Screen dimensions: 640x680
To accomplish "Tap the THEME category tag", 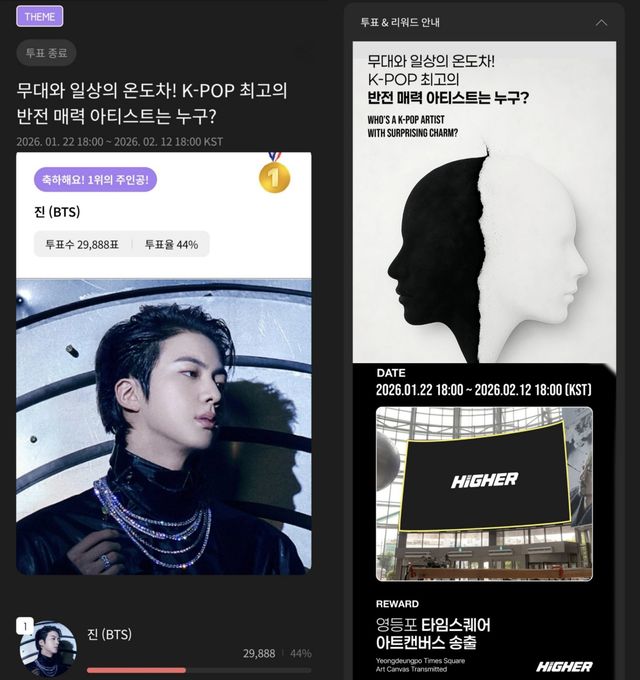I will point(40,16).
